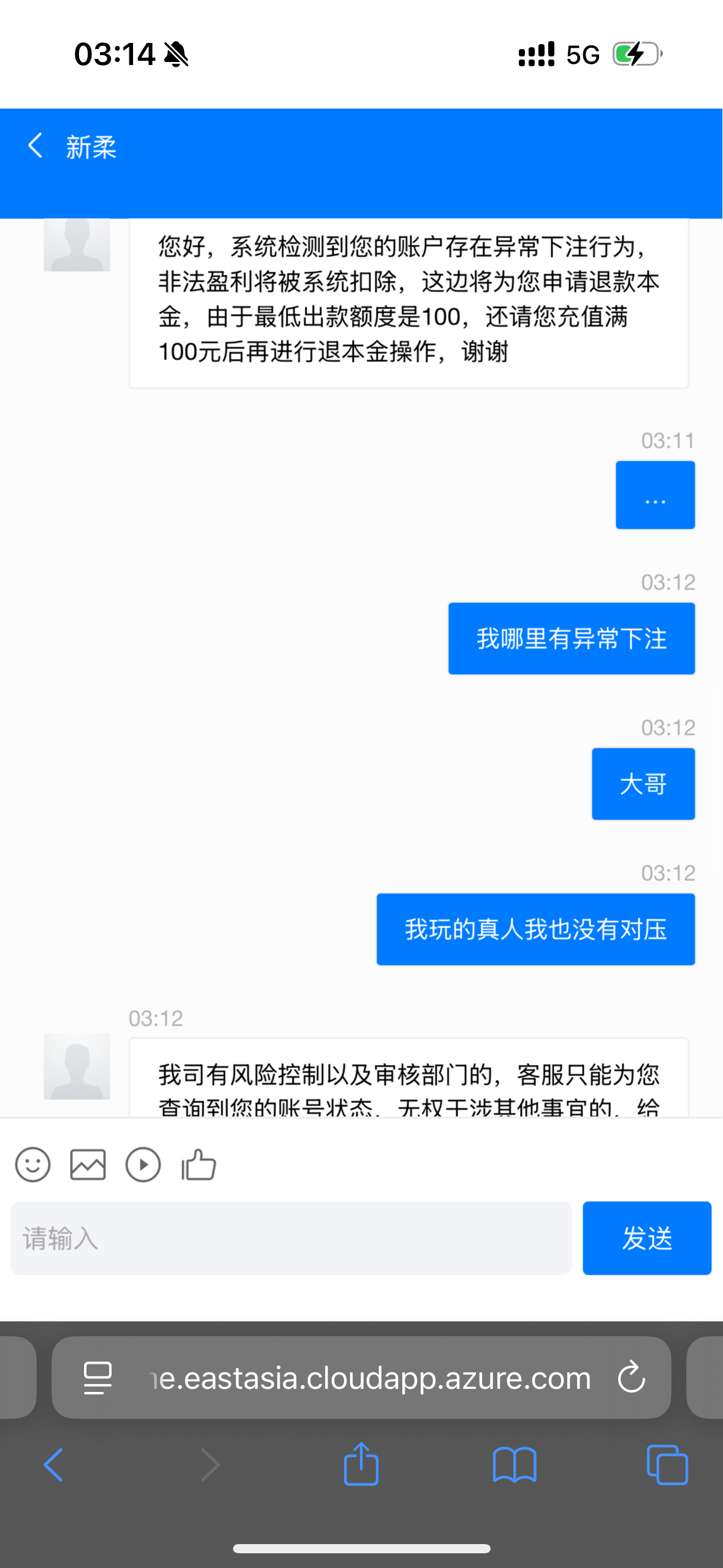Reload the current web page
The height and width of the screenshot is (1568, 723).
[631, 1378]
